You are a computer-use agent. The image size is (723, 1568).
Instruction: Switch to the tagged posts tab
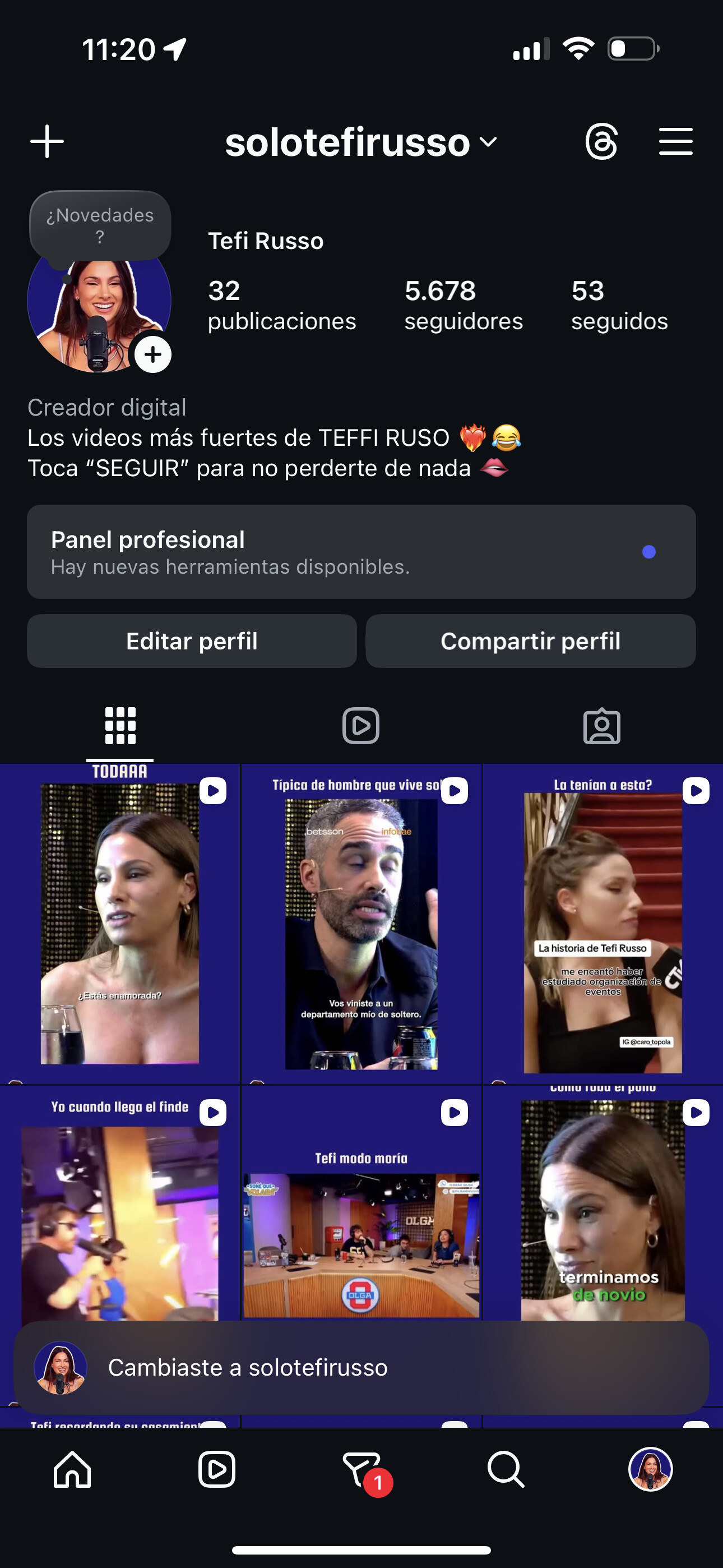coord(601,726)
